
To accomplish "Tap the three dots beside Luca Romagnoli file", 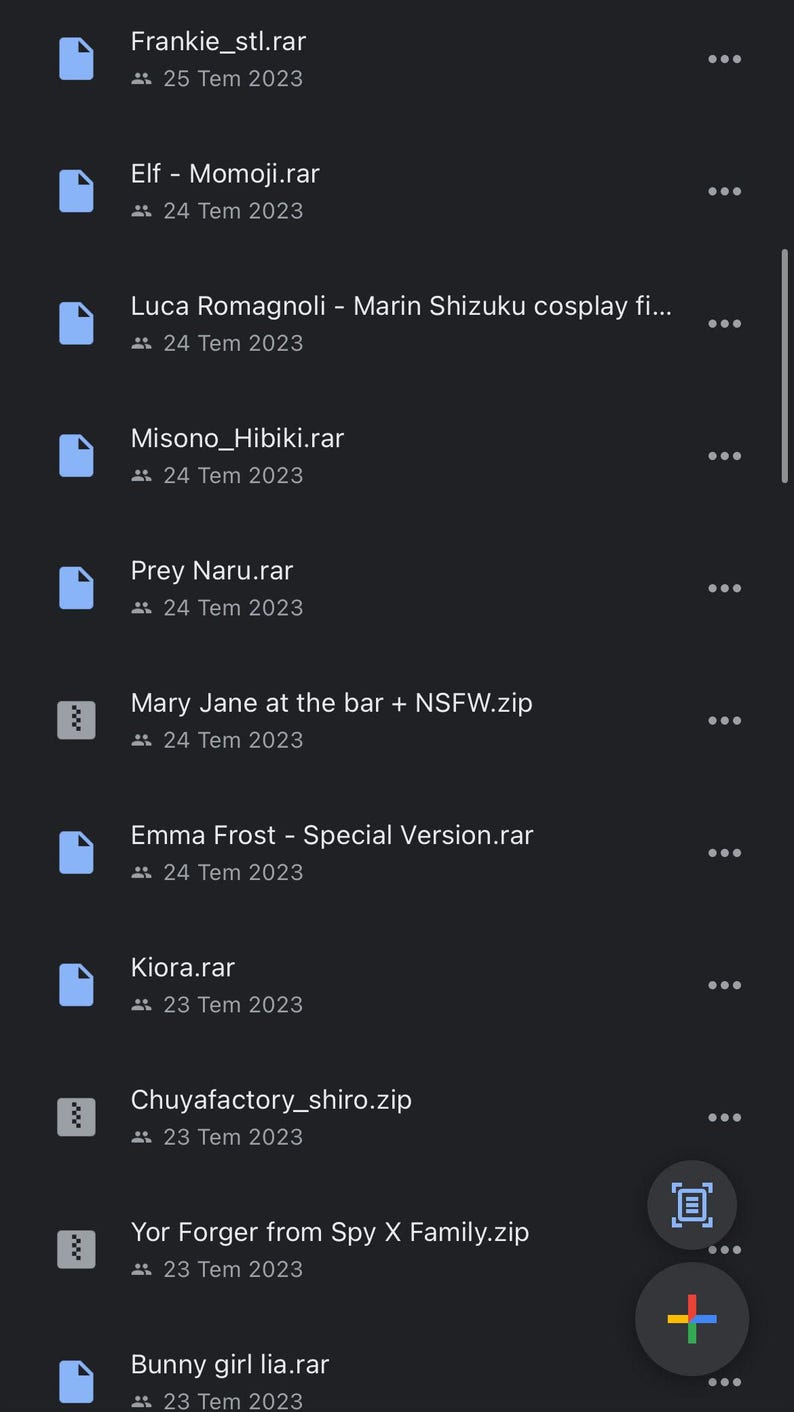I will [724, 324].
